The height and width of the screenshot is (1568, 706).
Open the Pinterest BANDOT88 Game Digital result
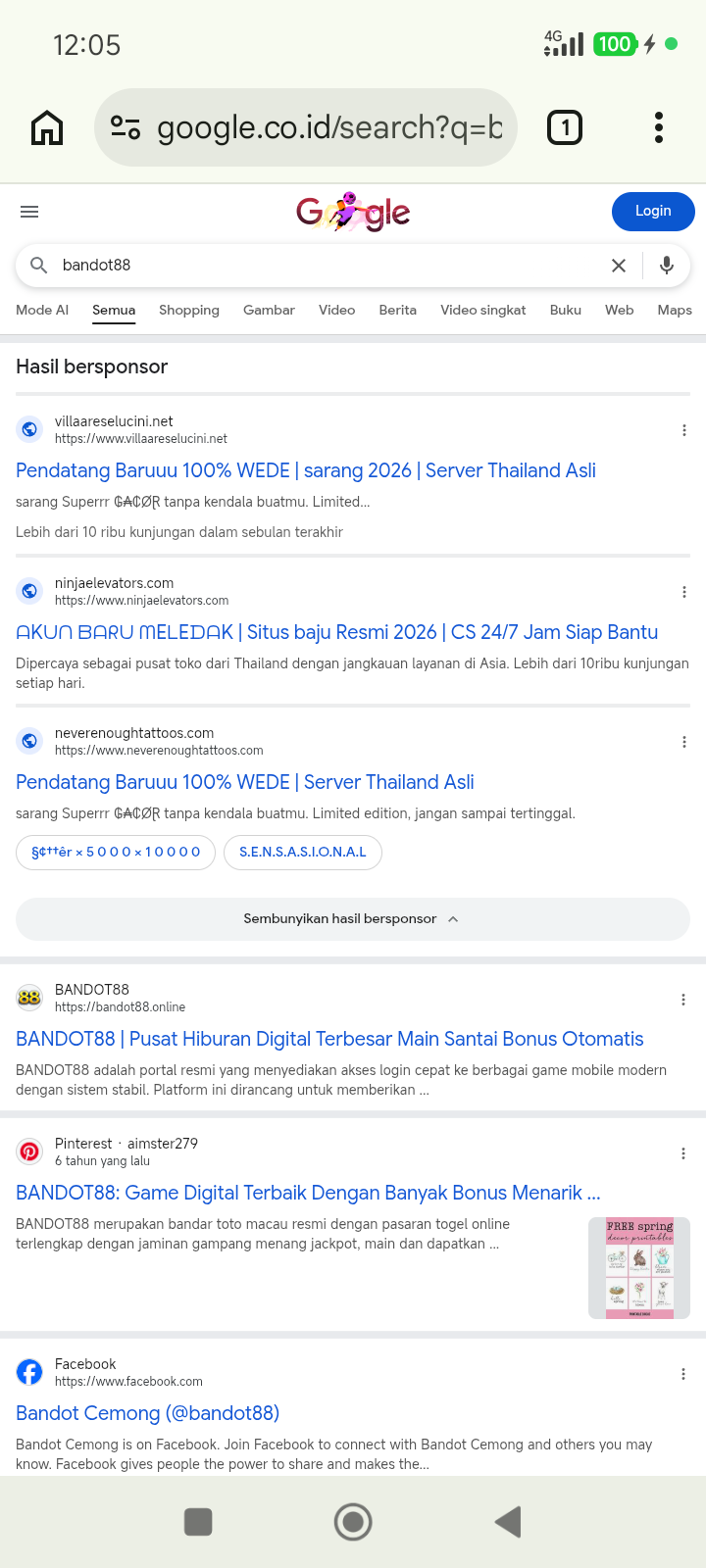308,1193
